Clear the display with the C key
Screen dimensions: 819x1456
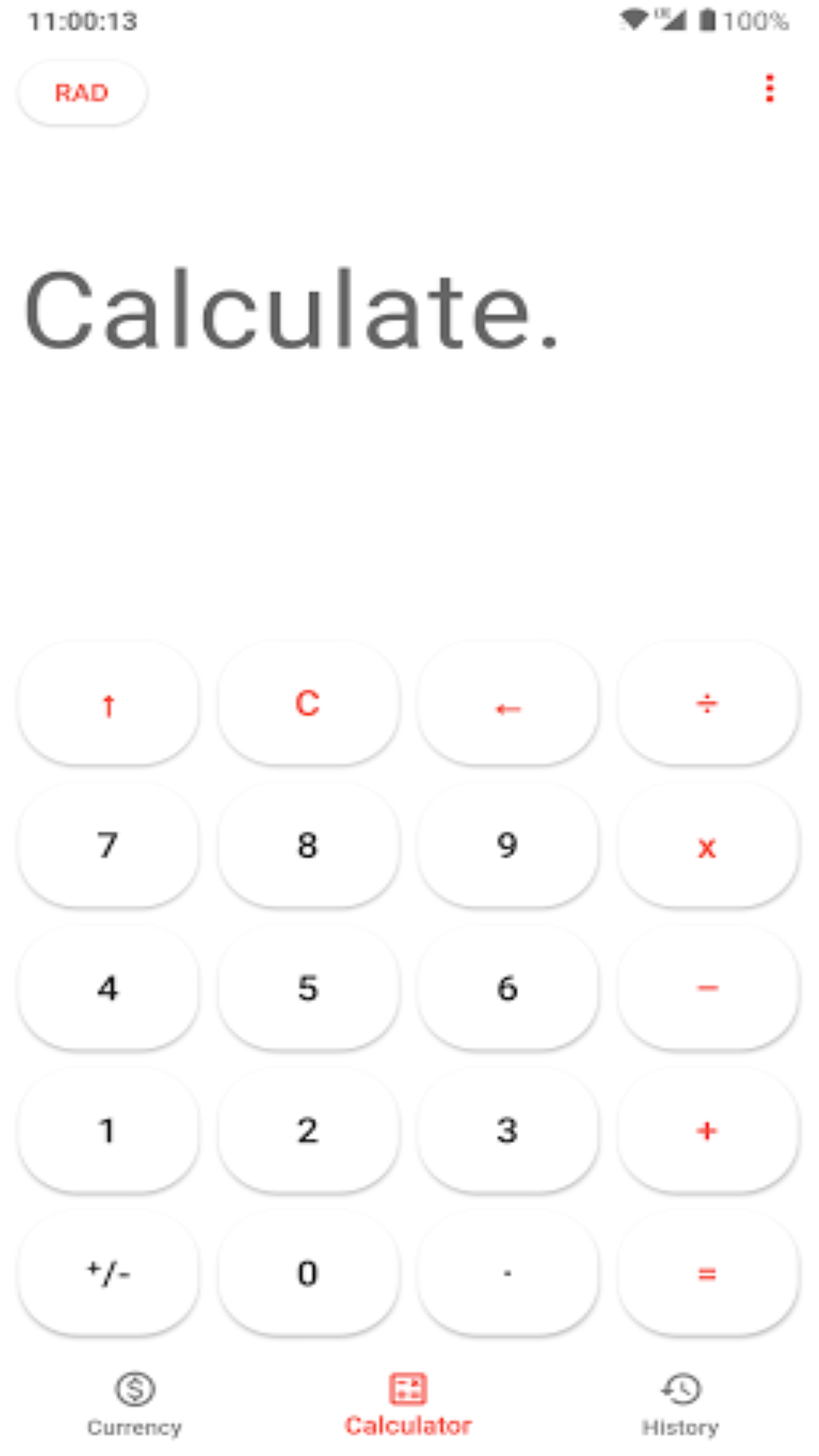pos(308,703)
